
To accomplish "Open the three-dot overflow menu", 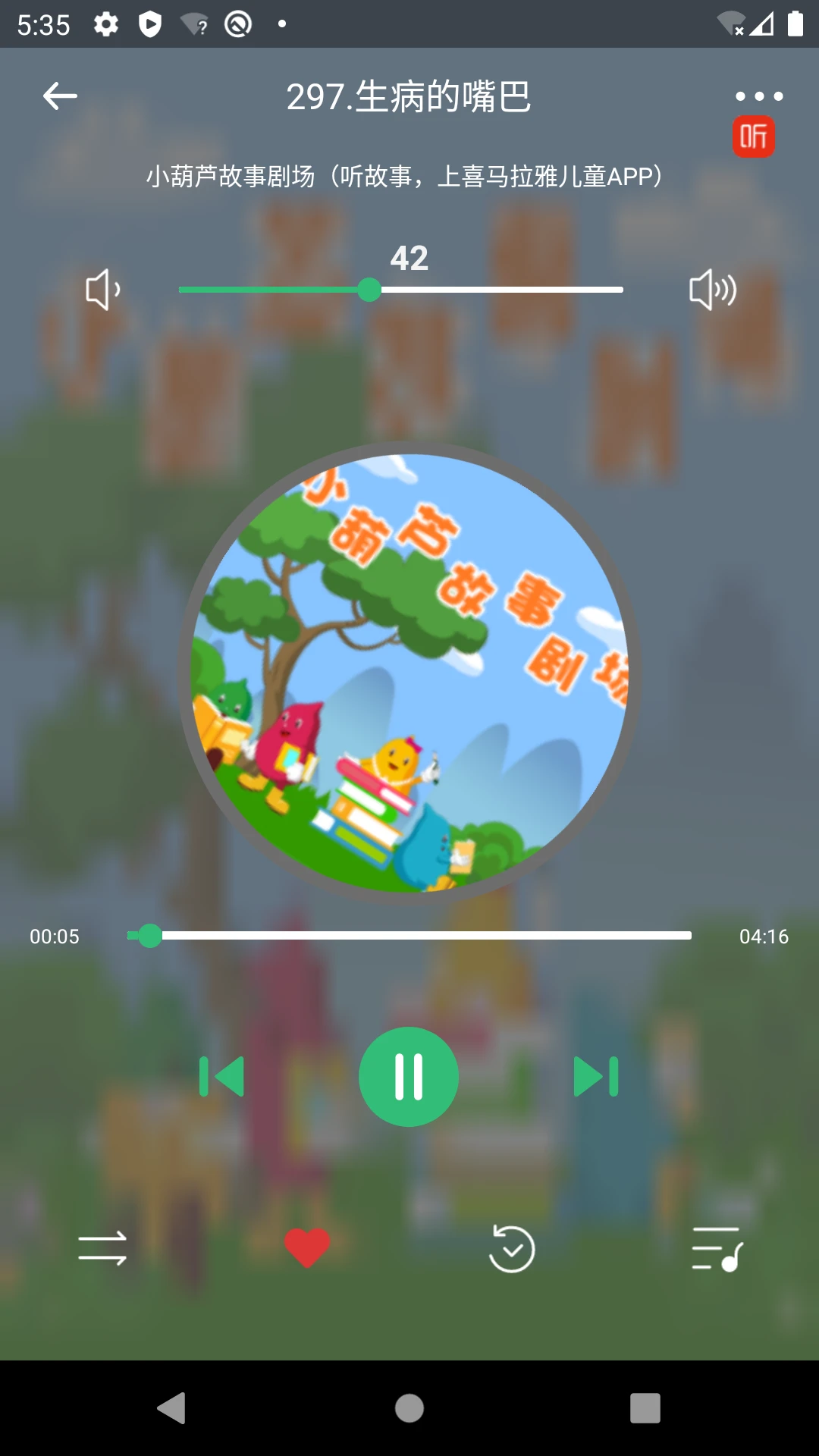I will click(758, 96).
